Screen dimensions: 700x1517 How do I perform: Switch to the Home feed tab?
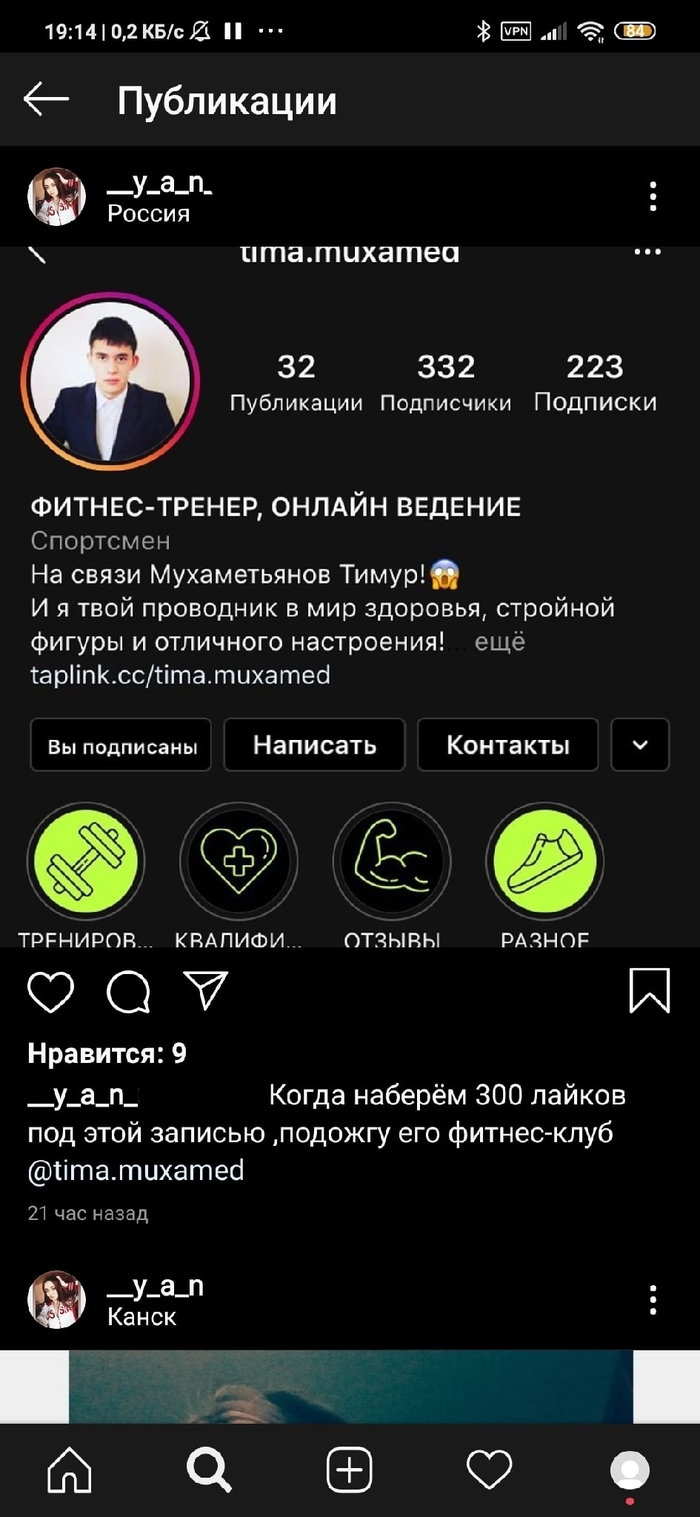tap(70, 1471)
